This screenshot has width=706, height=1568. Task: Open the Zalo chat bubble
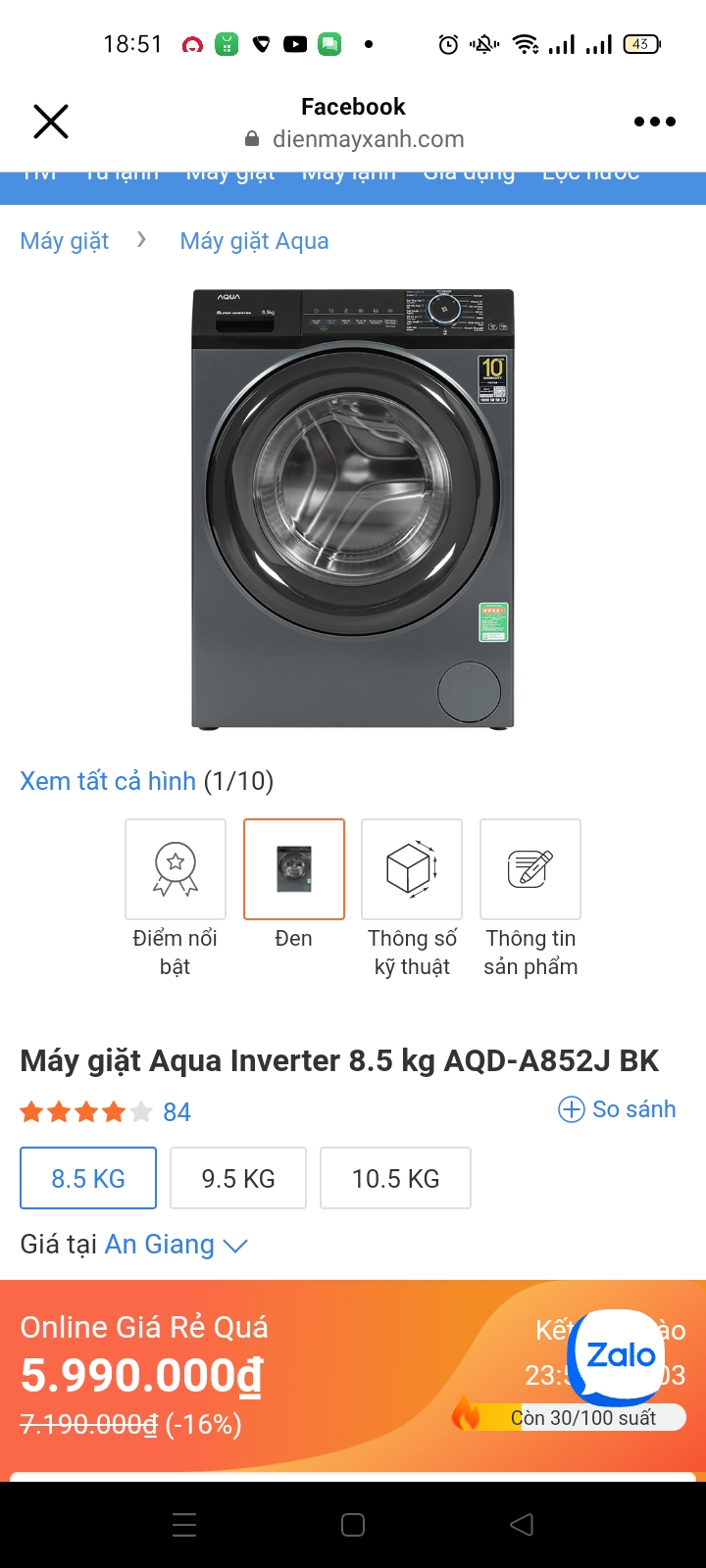[x=620, y=1356]
